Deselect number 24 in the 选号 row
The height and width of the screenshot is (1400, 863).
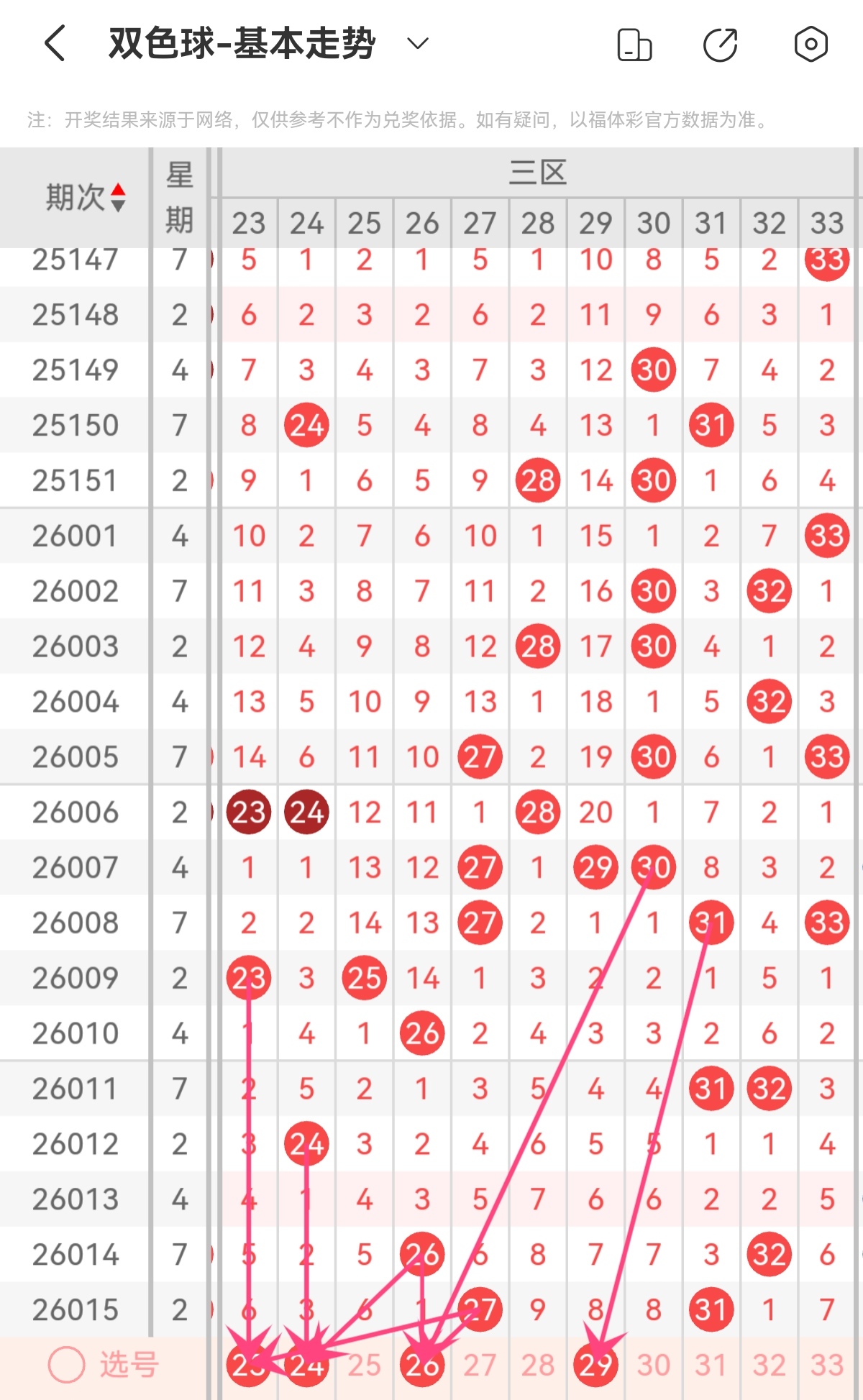(x=306, y=1365)
